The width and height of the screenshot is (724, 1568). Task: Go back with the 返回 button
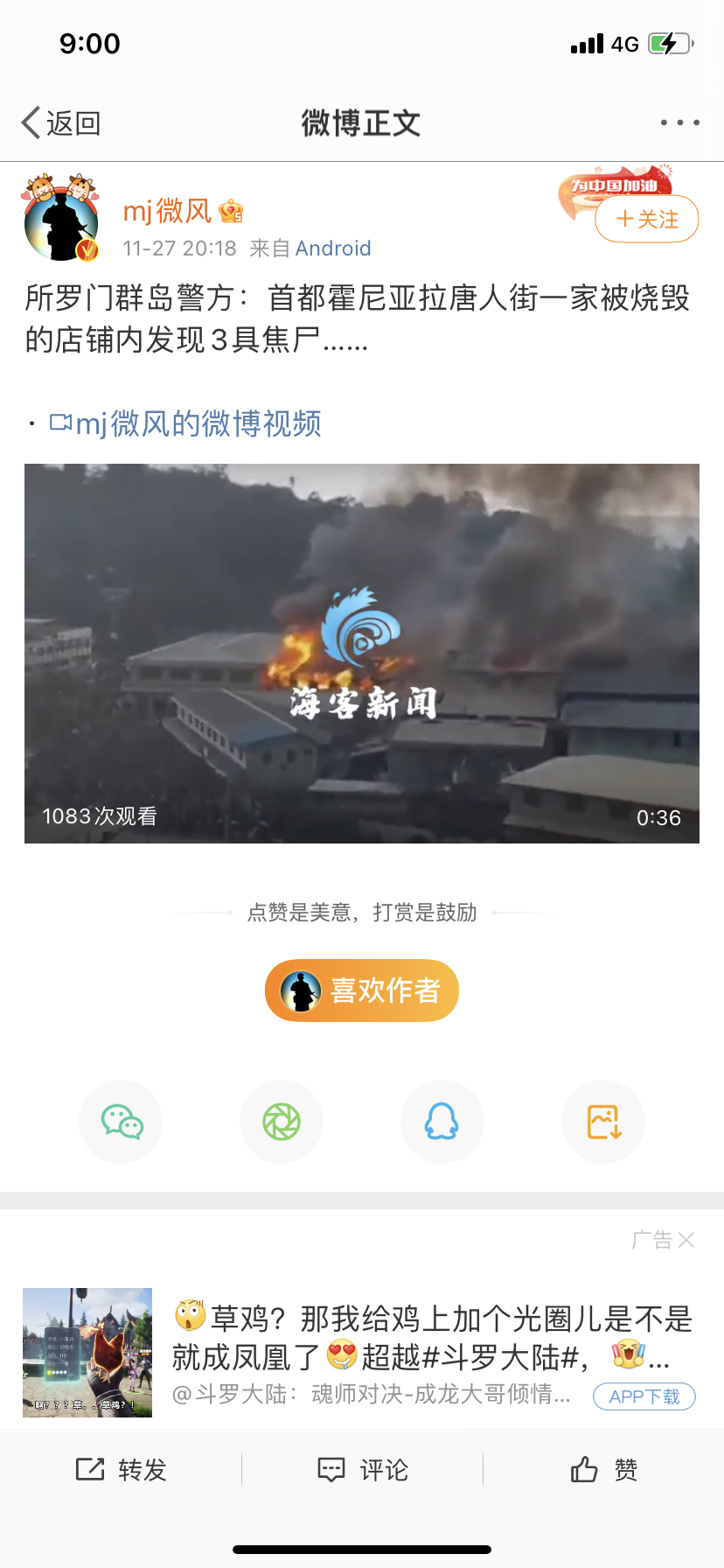click(x=61, y=123)
